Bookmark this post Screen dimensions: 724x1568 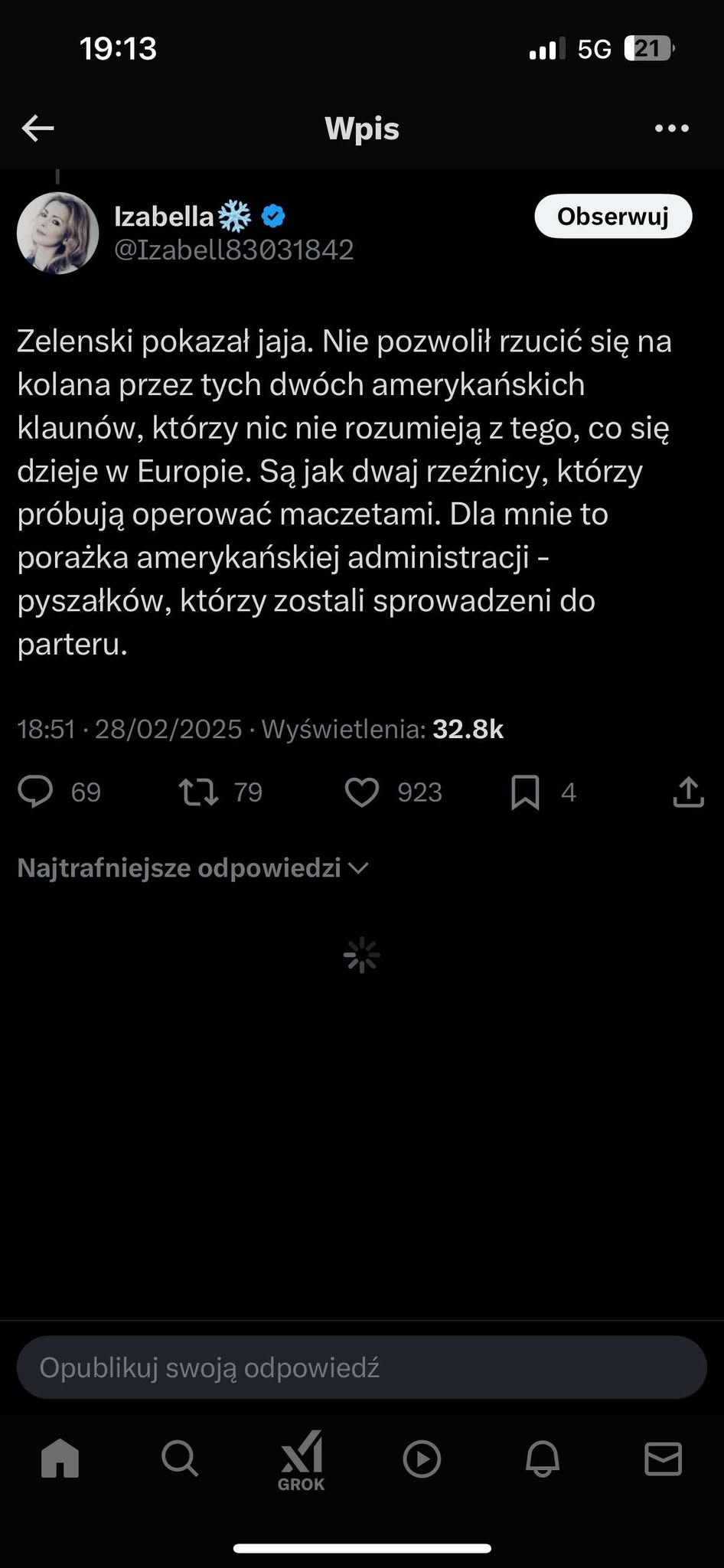tap(525, 792)
